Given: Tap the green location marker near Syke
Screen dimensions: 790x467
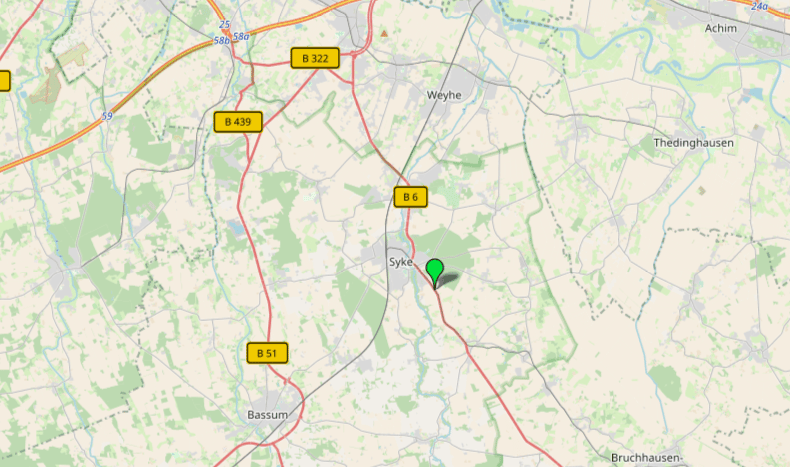Looking at the screenshot, I should point(435,270).
